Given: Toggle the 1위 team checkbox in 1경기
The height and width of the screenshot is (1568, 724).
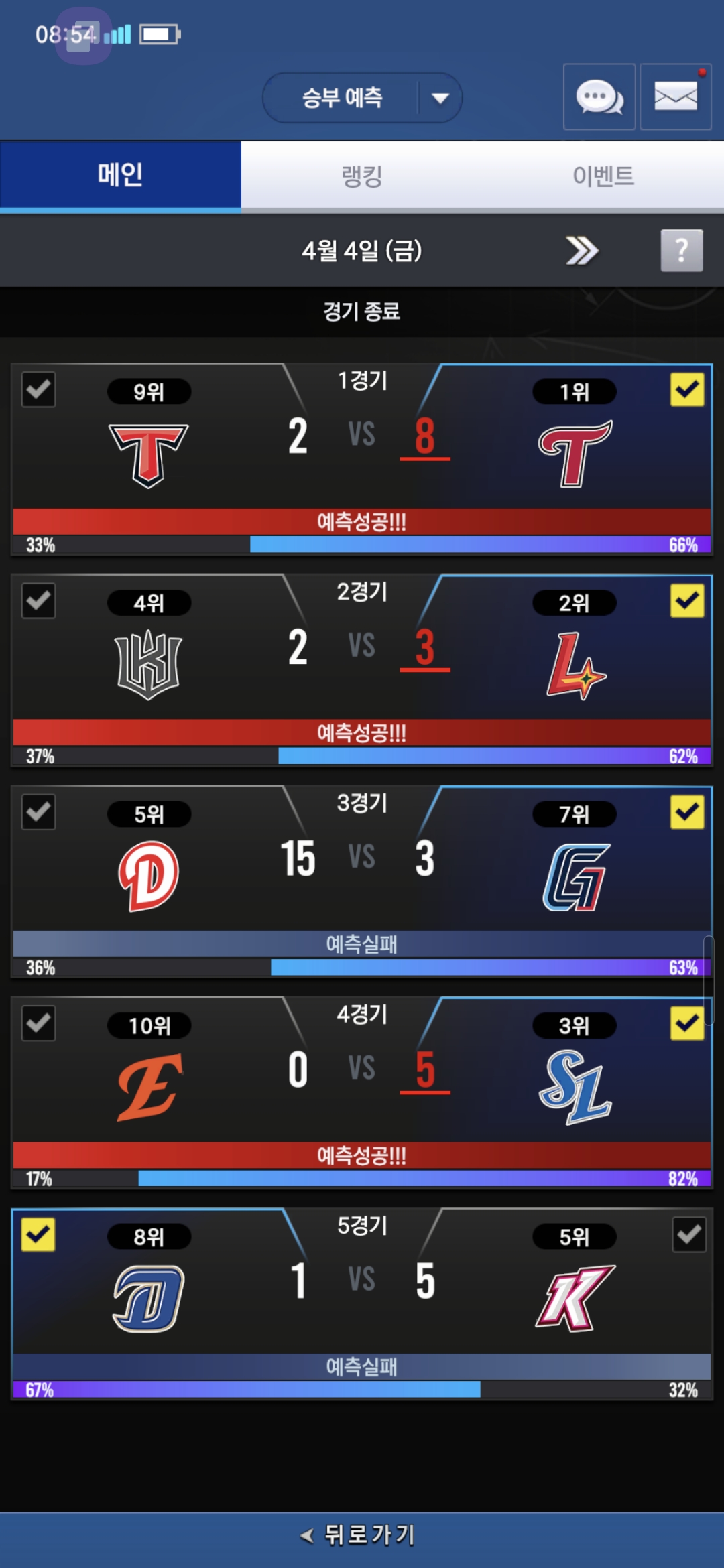Looking at the screenshot, I should (x=686, y=389).
